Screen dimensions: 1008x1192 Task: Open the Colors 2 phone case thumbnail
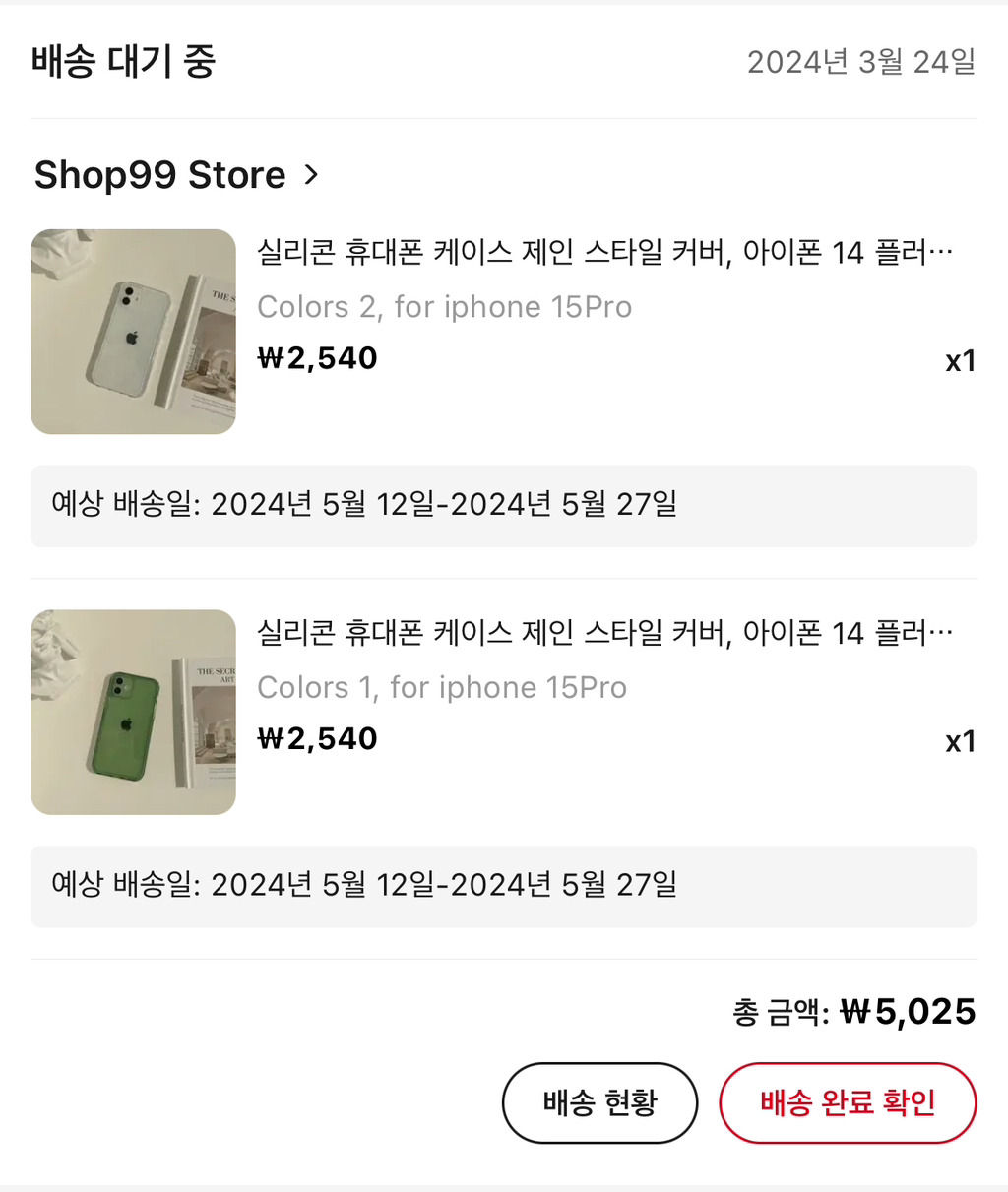click(134, 332)
